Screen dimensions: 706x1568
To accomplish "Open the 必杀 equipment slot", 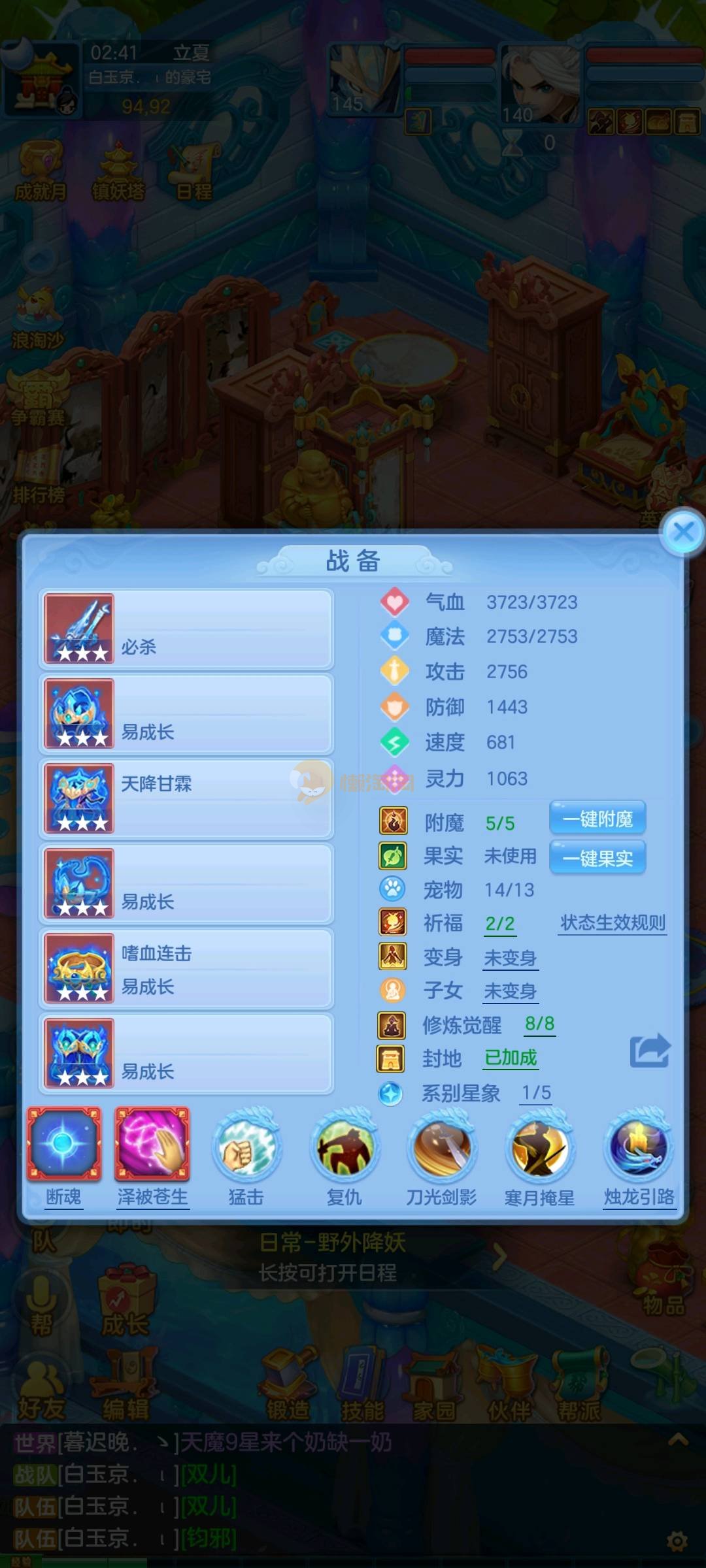I will click(186, 629).
